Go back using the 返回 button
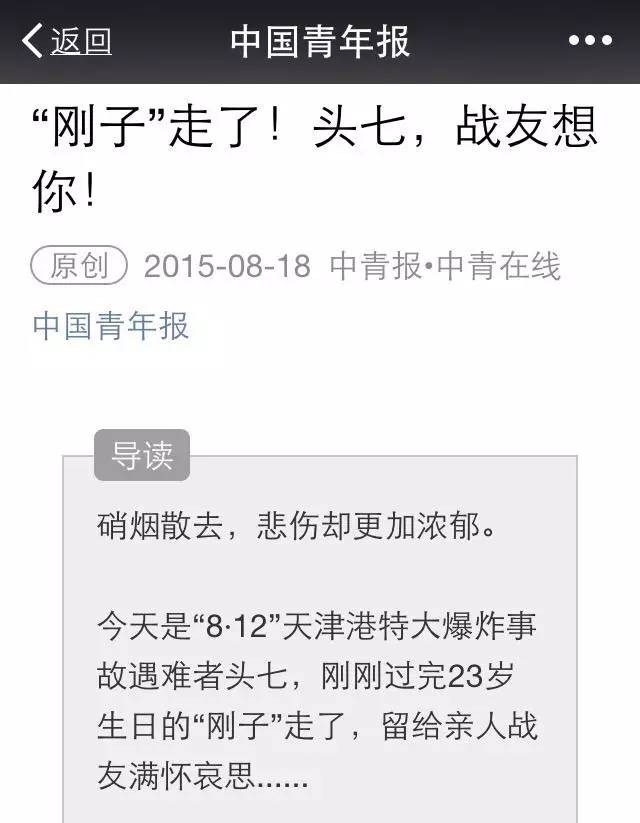This screenshot has width=640, height=823. [67, 41]
